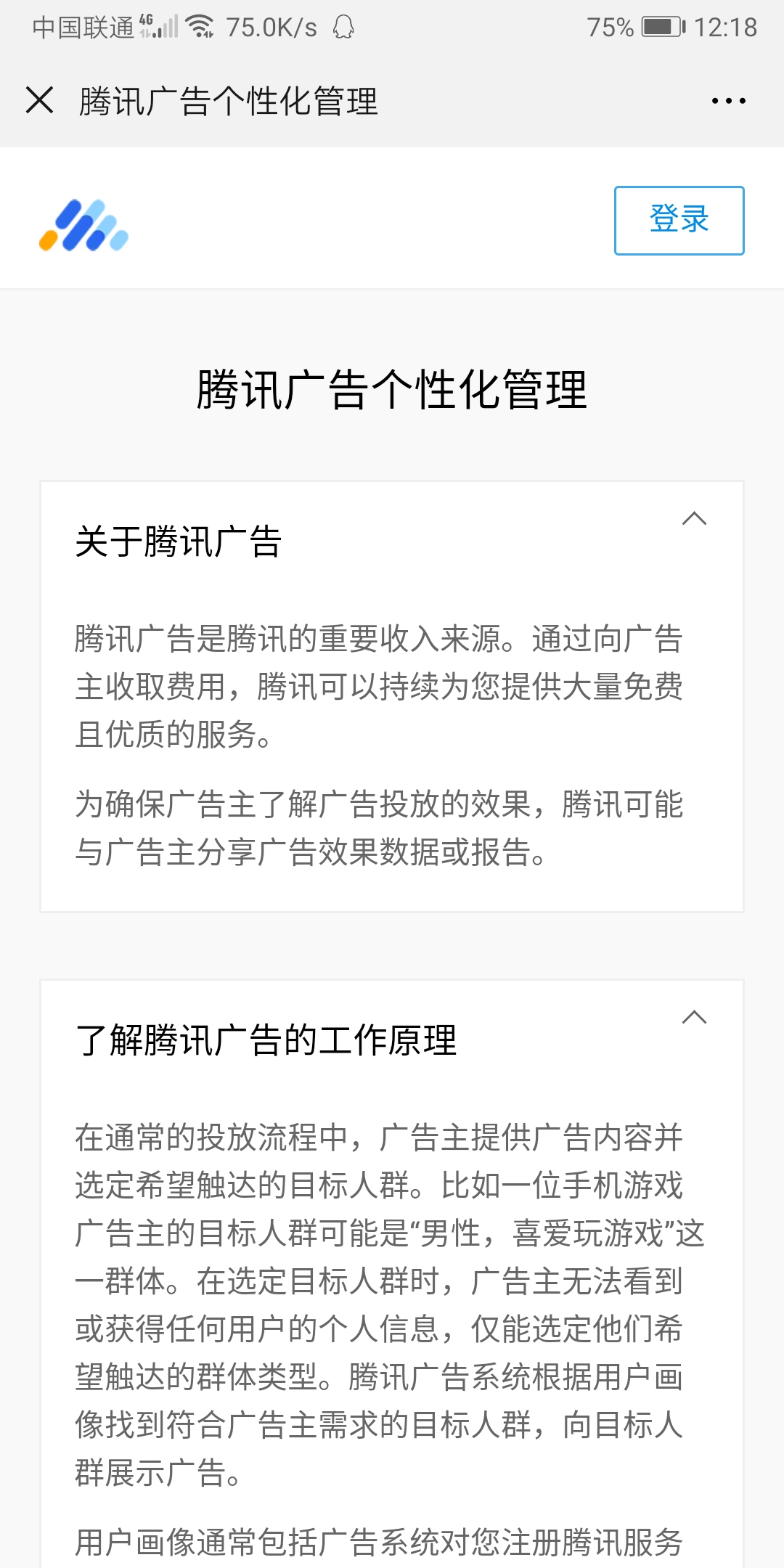Tap the Wi-Fi icon in the status bar
The width and height of the screenshot is (784, 1568).
pos(199,28)
